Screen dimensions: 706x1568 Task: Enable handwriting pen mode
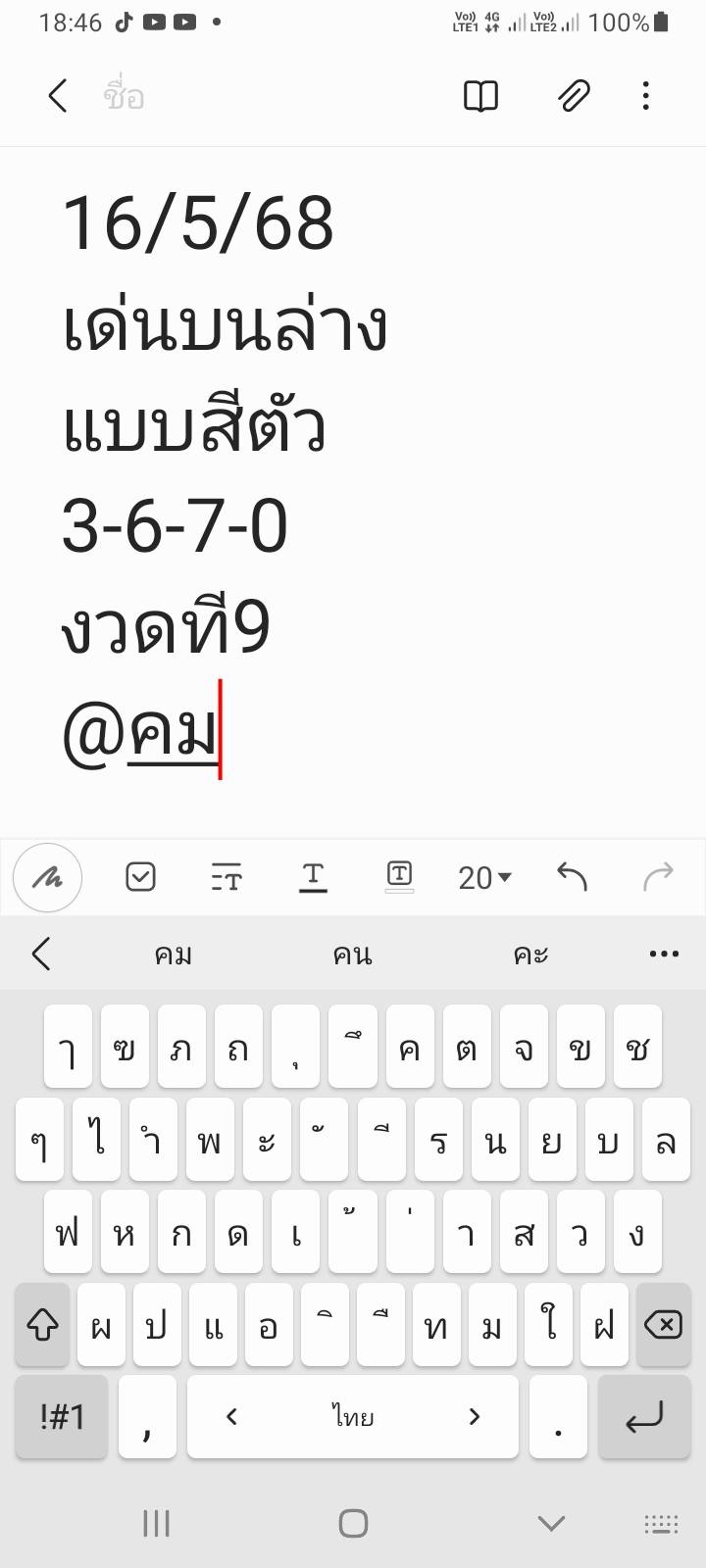47,877
